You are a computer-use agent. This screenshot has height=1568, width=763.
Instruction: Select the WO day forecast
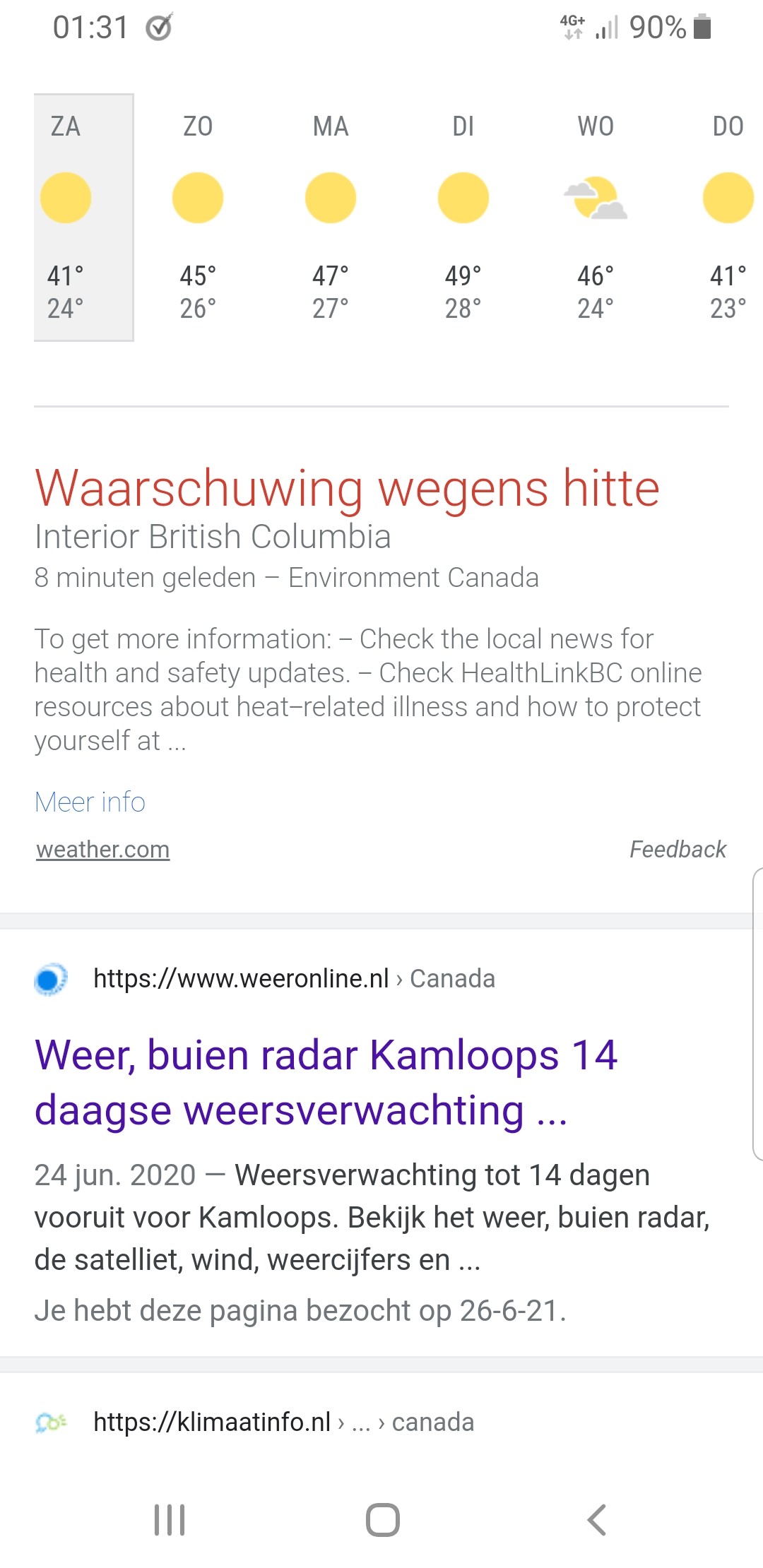596,217
